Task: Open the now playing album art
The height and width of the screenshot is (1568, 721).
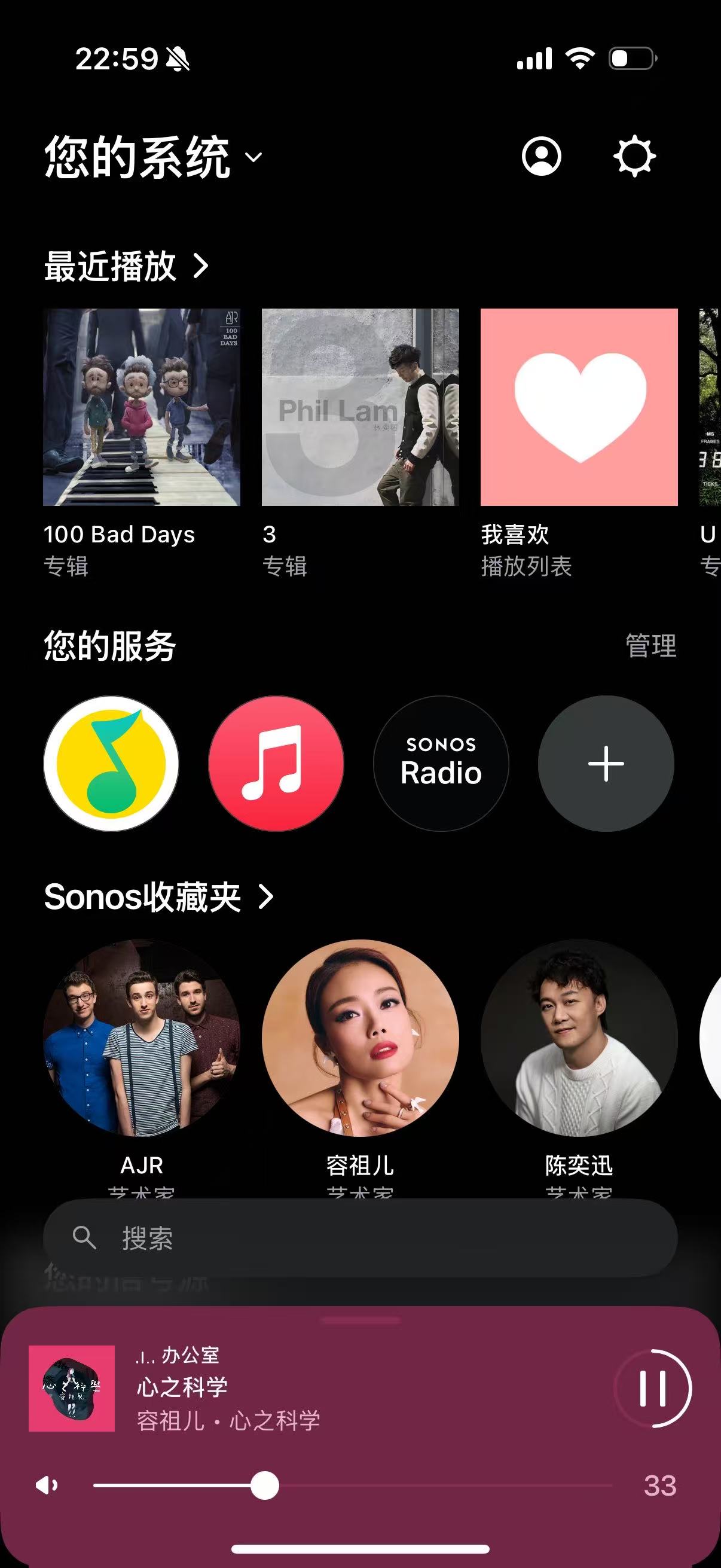Action: point(72,1389)
